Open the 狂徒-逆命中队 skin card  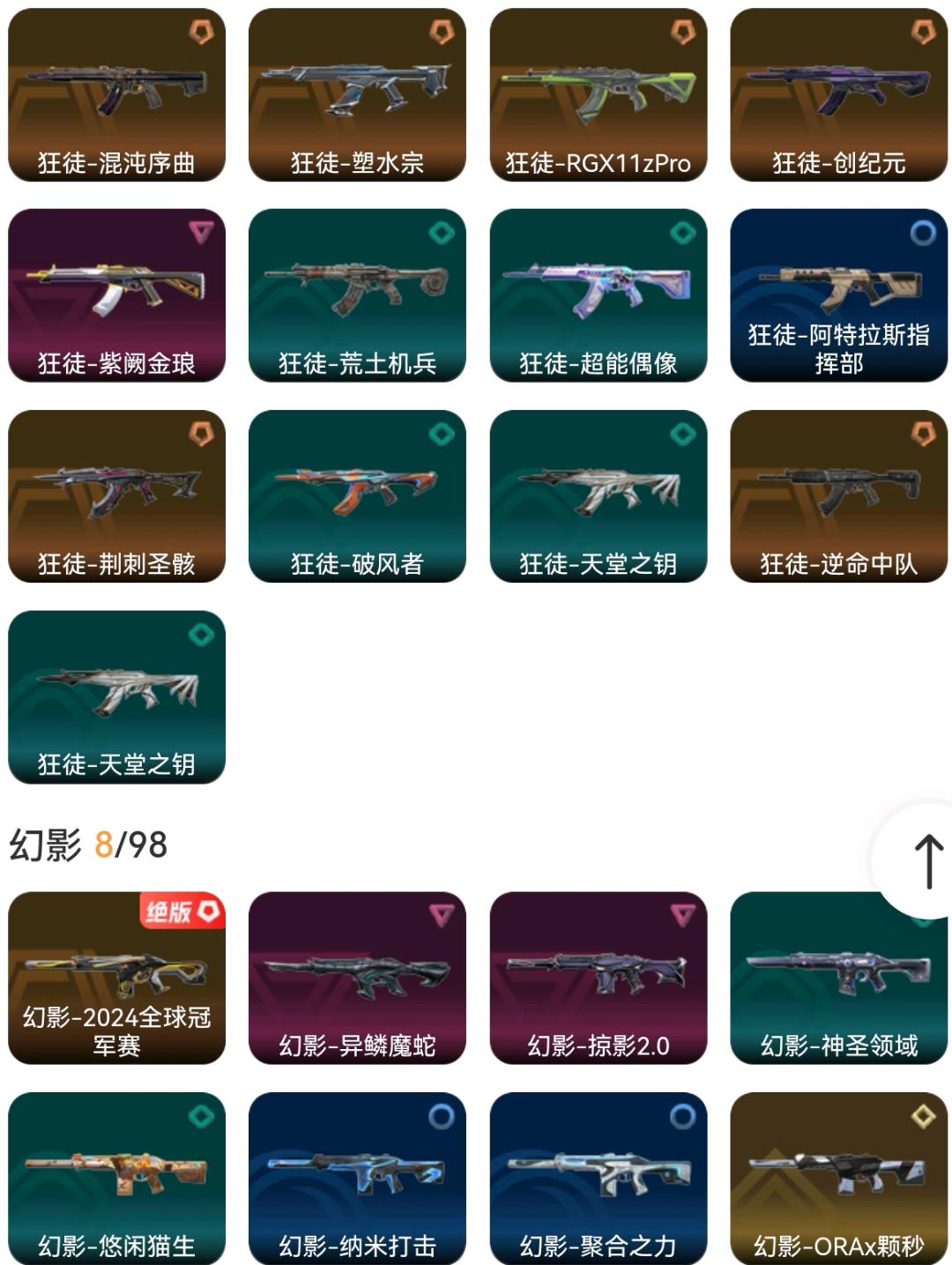pos(839,495)
